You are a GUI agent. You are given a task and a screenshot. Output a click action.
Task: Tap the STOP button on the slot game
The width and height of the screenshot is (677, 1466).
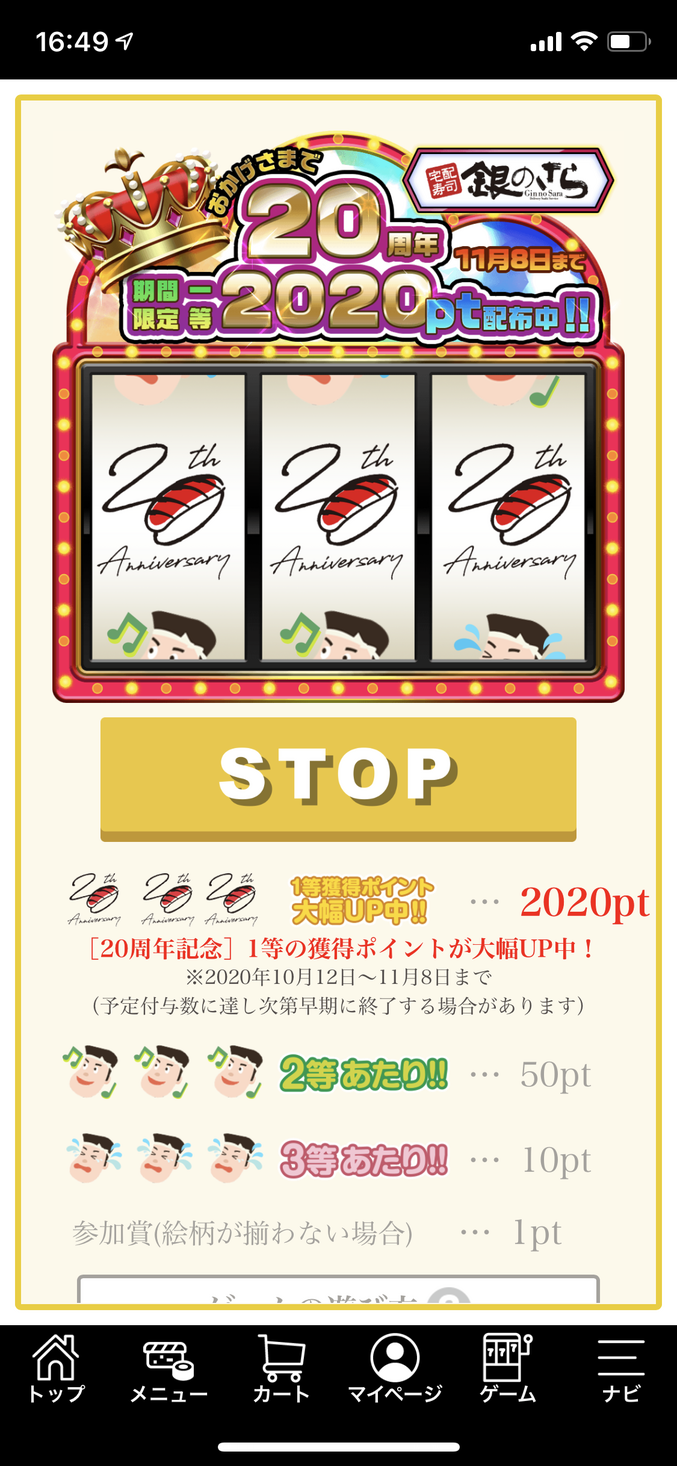(x=338, y=776)
